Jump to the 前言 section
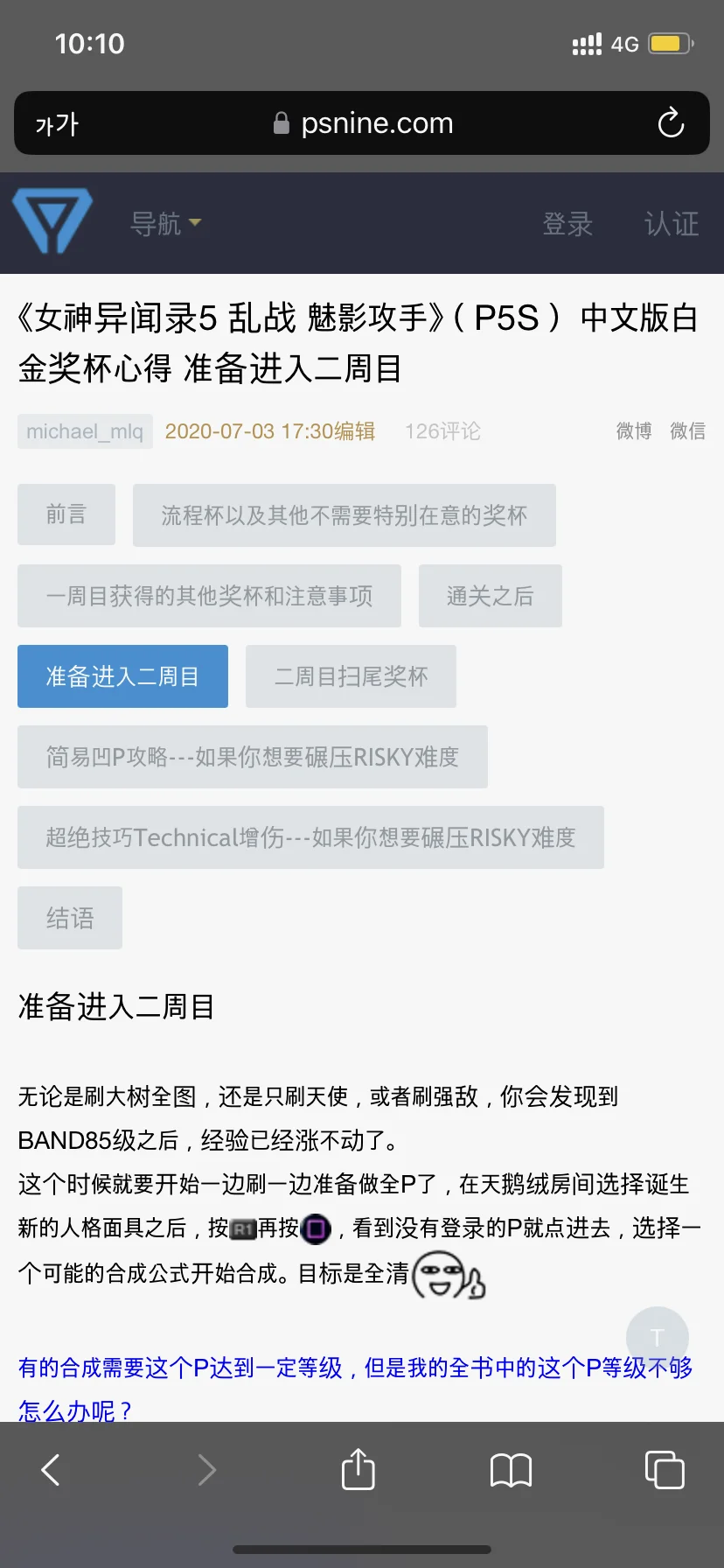Screen dimensions: 724x1568 (x=66, y=514)
